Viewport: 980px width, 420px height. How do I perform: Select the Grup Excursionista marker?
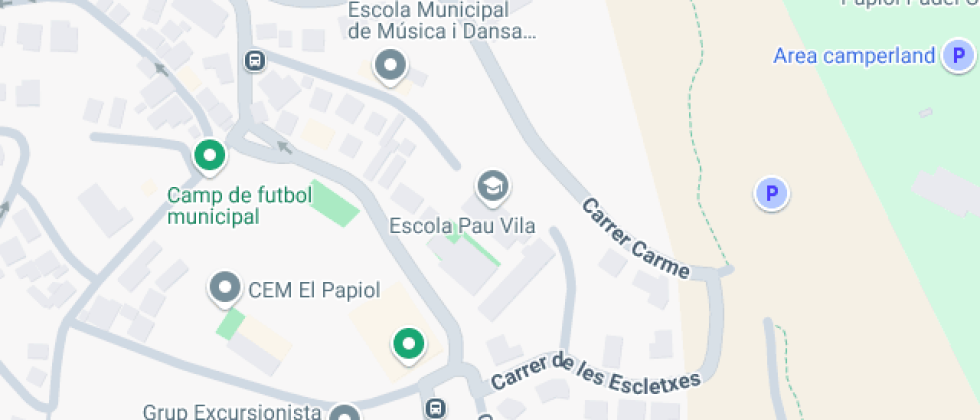pyautogui.click(x=345, y=415)
